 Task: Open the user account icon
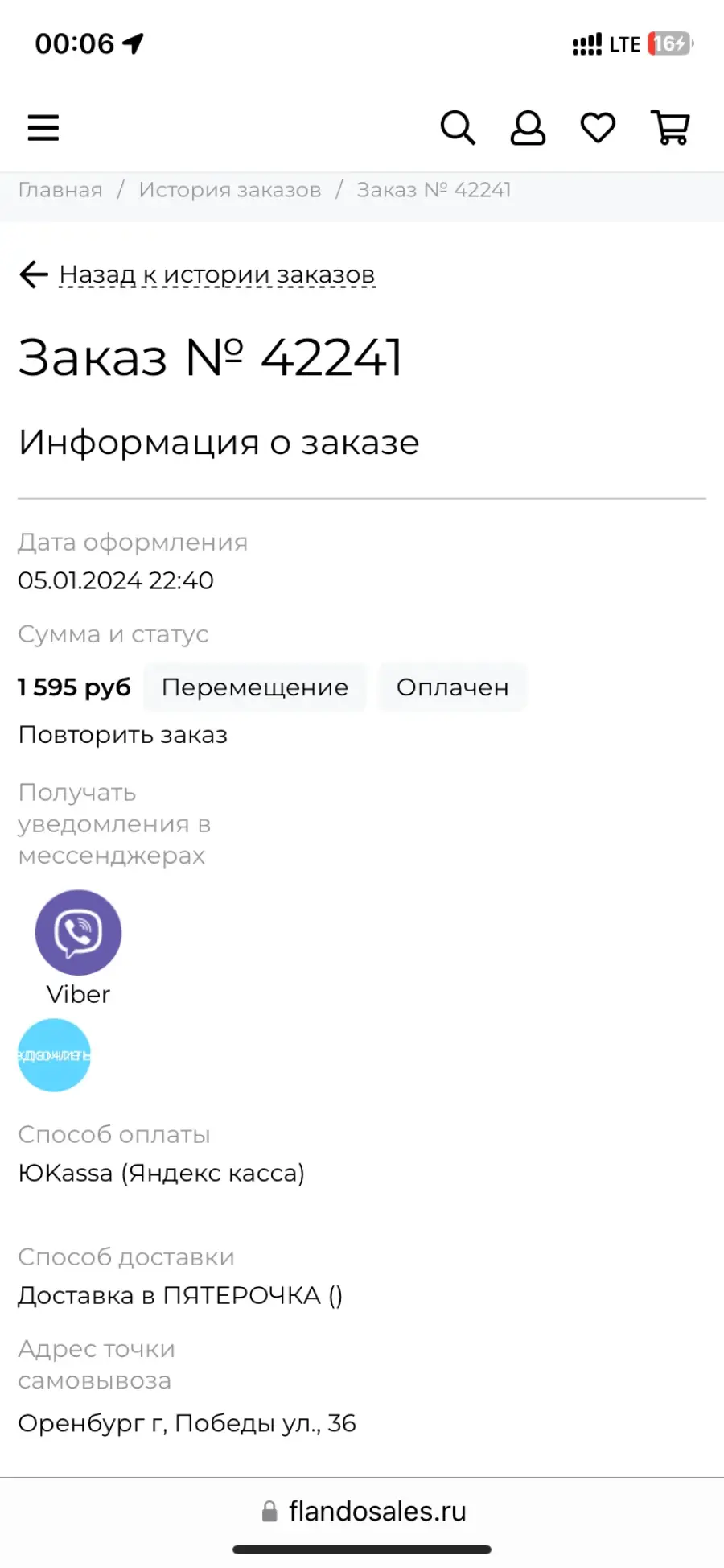pyautogui.click(x=528, y=128)
